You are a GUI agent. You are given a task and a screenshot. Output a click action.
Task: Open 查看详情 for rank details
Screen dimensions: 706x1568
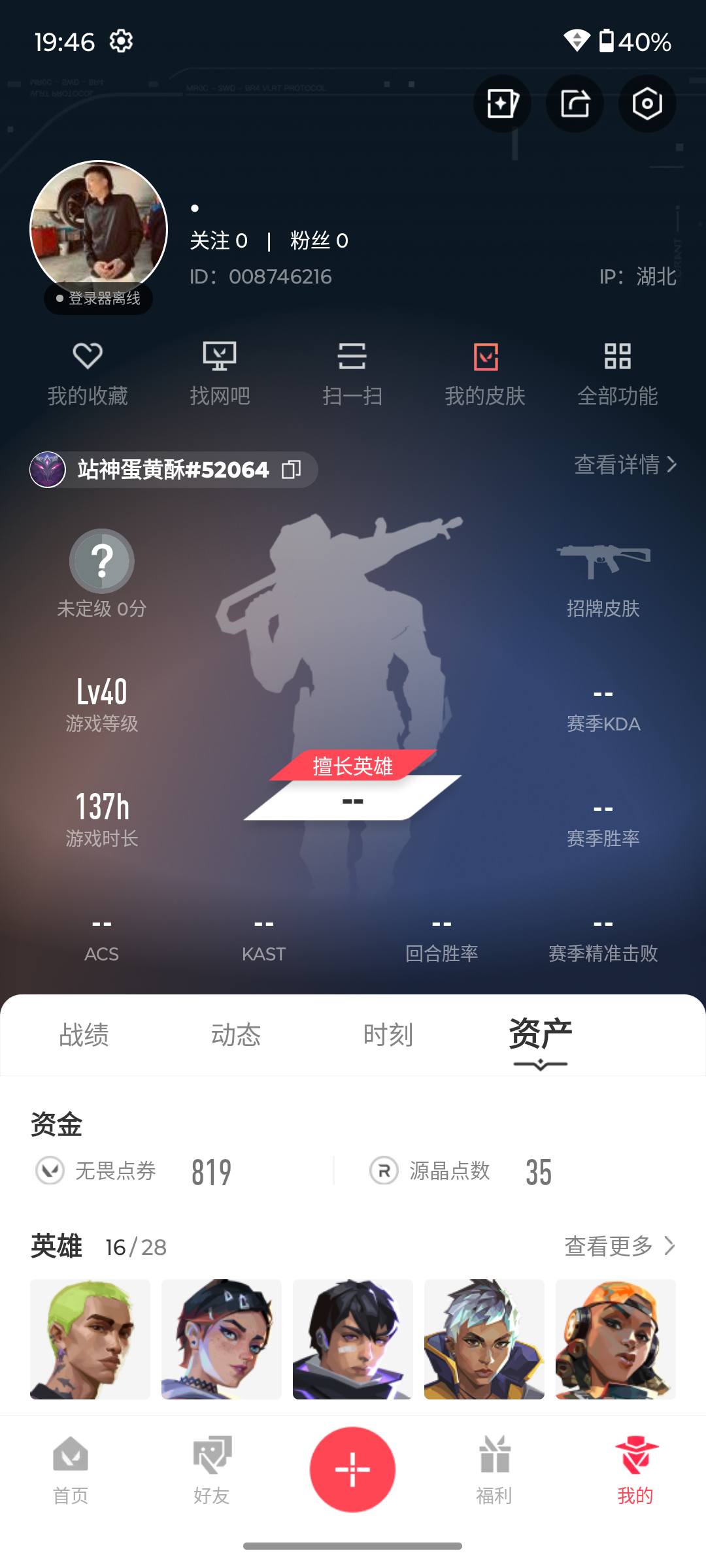[x=623, y=466]
